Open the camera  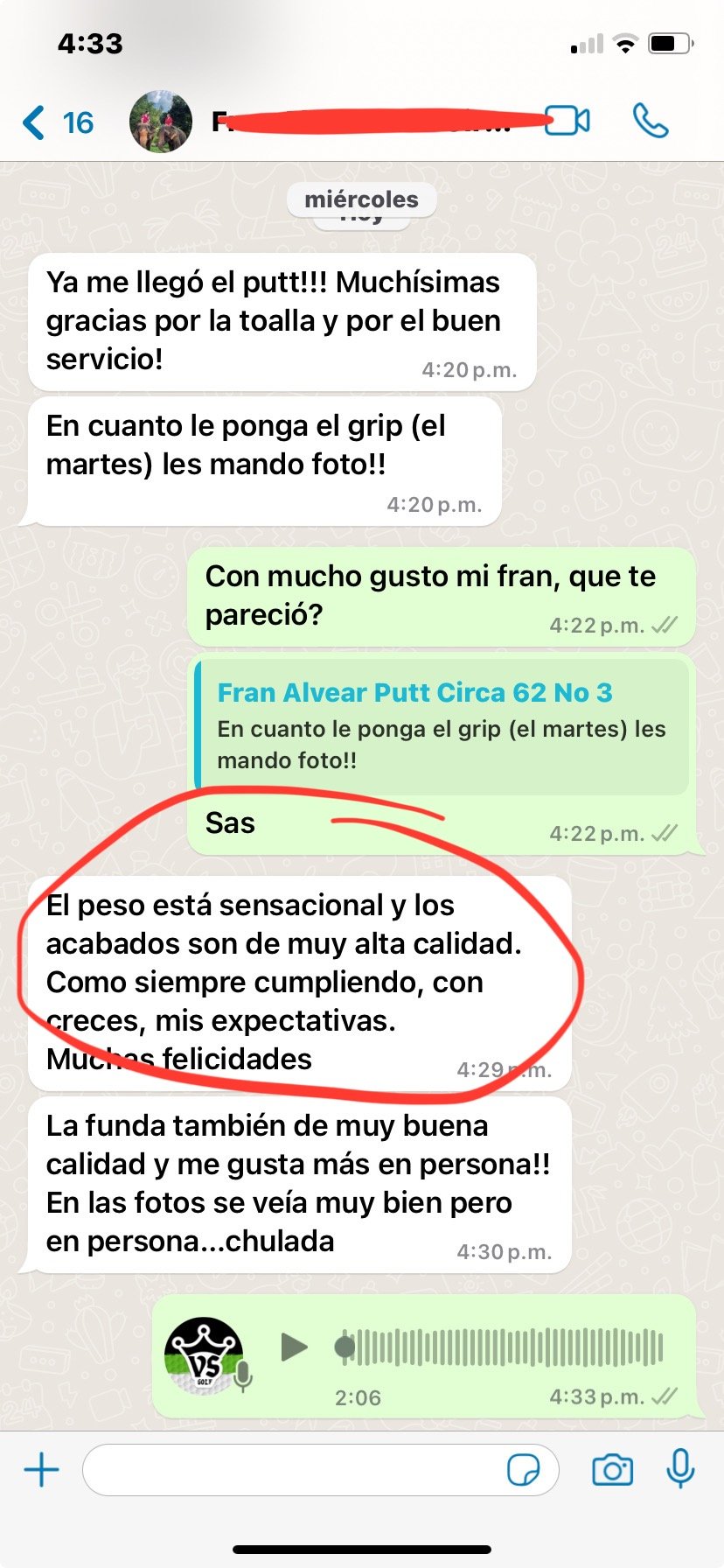click(612, 1470)
